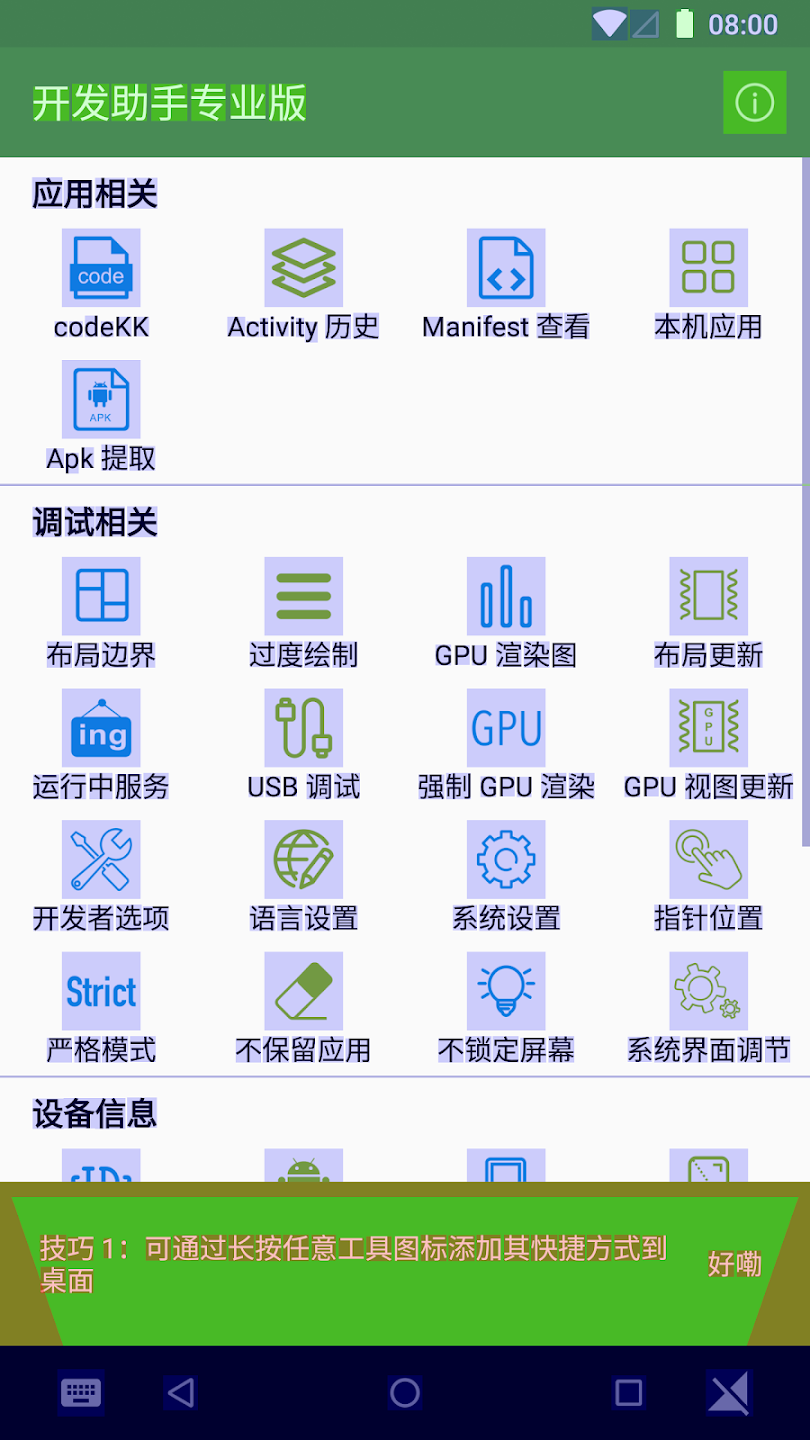The width and height of the screenshot is (810, 1440).
Task: Open 系统设置
Action: point(506,877)
